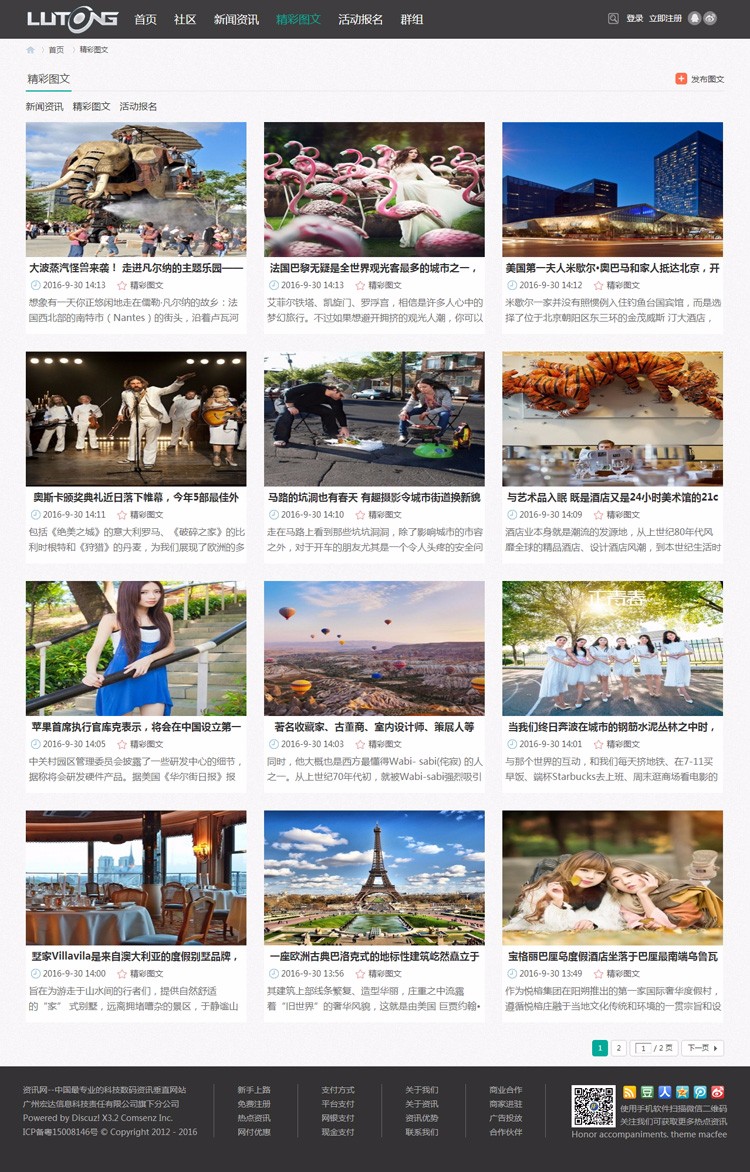Open the 社区 navigation item
The width and height of the screenshot is (750, 1172).
tap(185, 19)
